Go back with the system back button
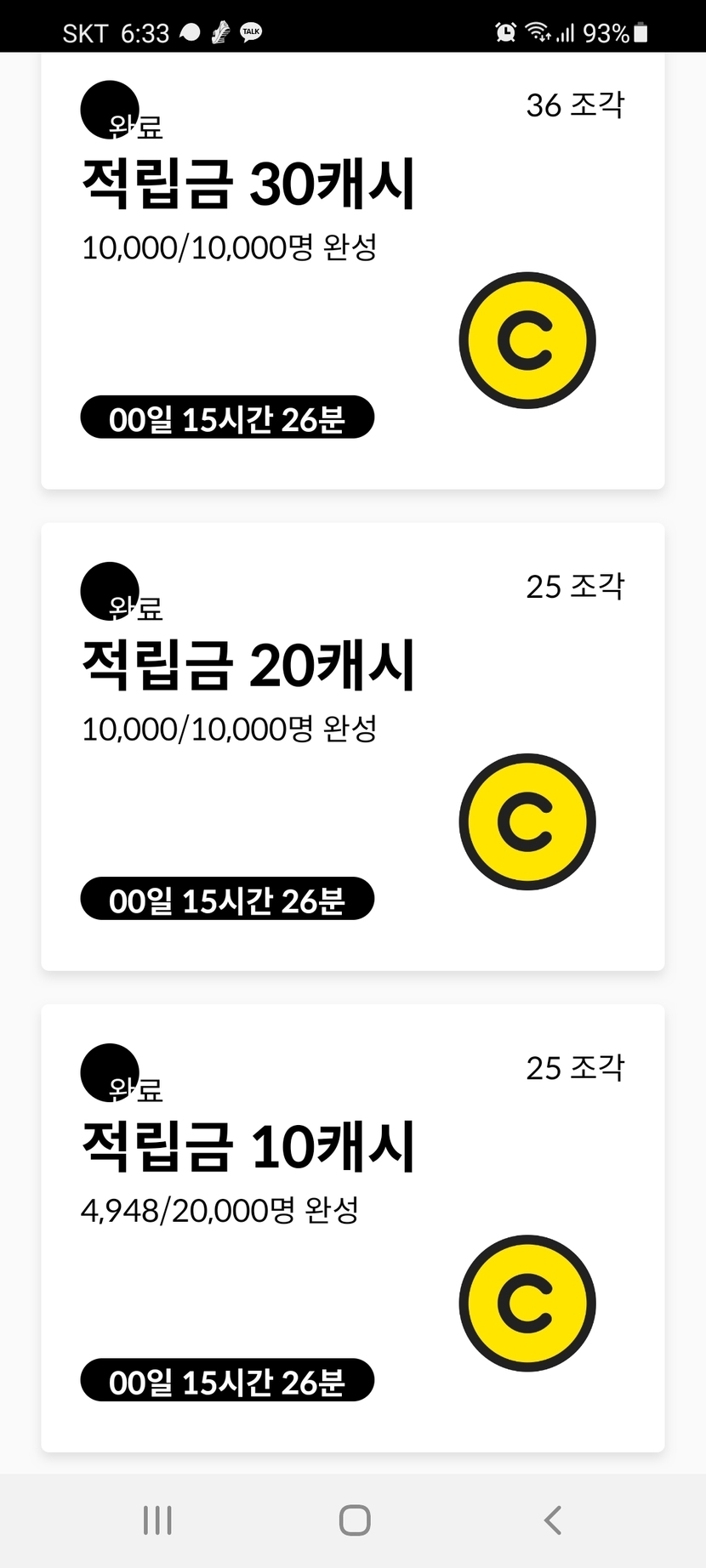706x1568 pixels. coord(553,1520)
